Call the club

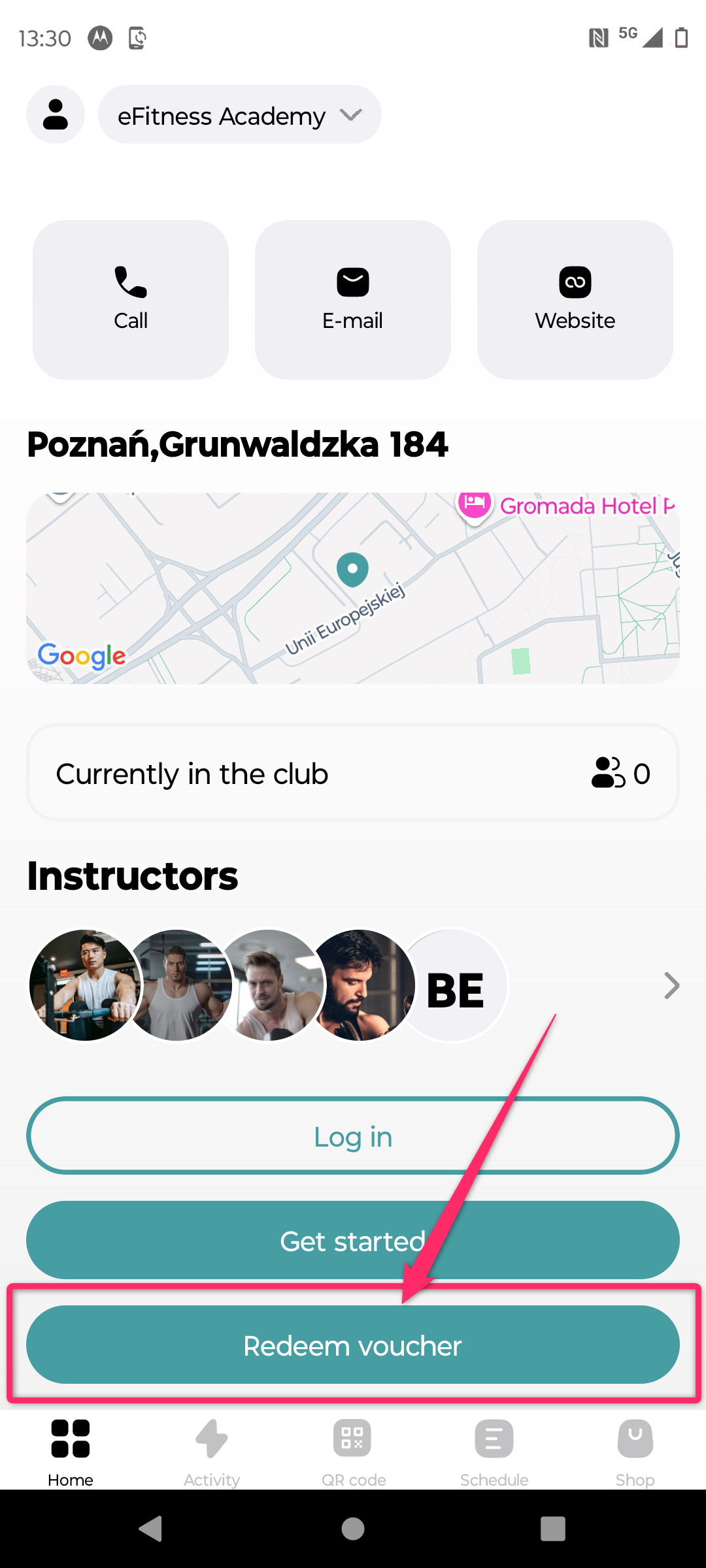131,300
